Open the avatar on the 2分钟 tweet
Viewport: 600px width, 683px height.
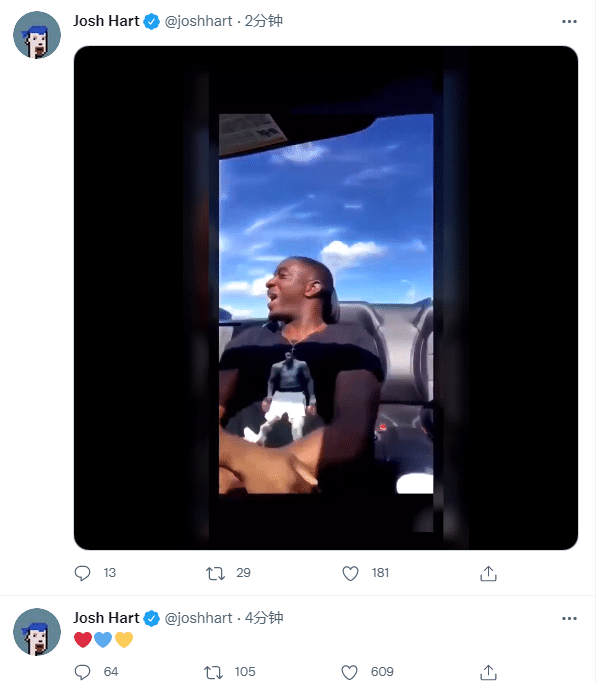point(37,35)
